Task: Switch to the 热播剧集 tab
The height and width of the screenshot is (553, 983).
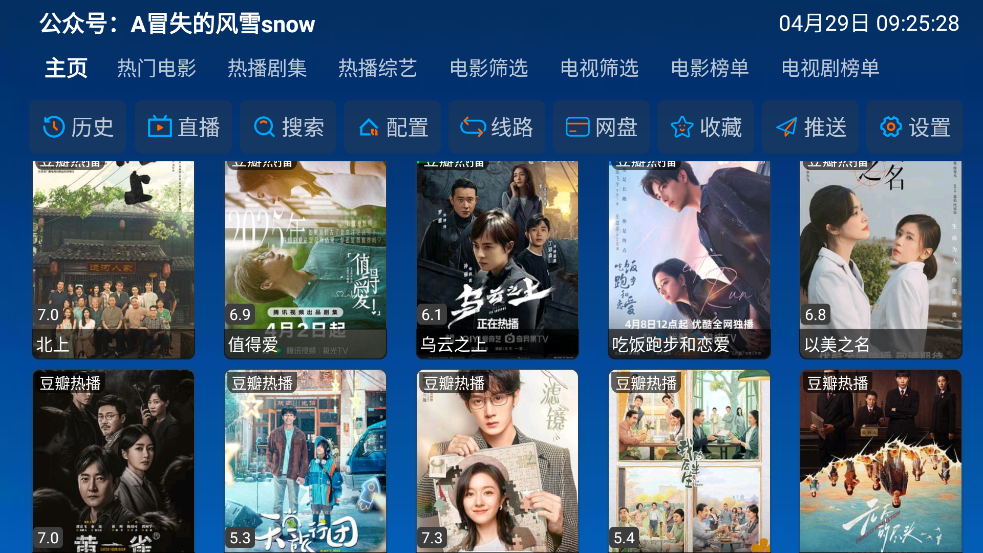Action: [x=267, y=69]
